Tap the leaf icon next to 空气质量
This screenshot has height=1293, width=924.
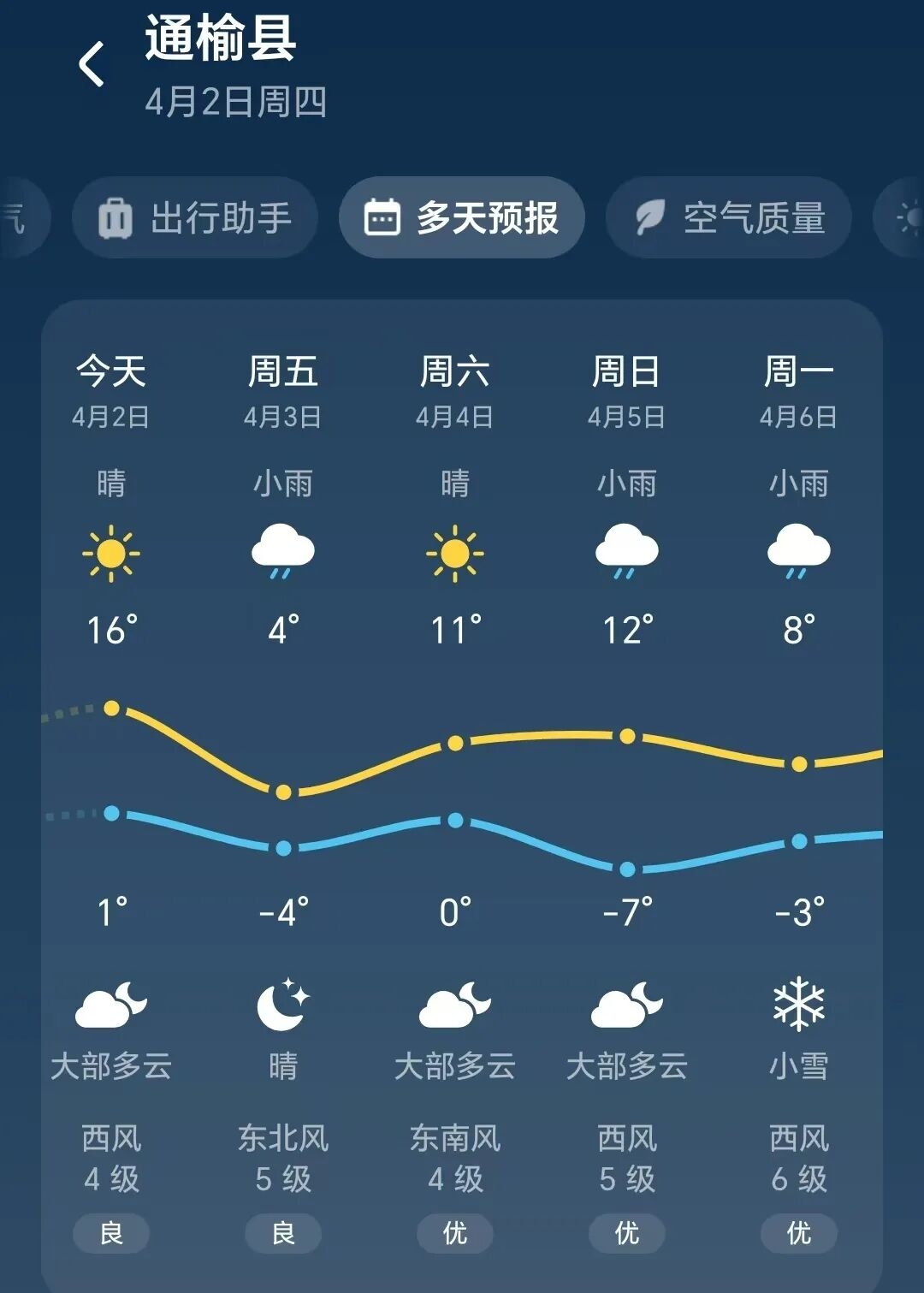click(x=649, y=218)
